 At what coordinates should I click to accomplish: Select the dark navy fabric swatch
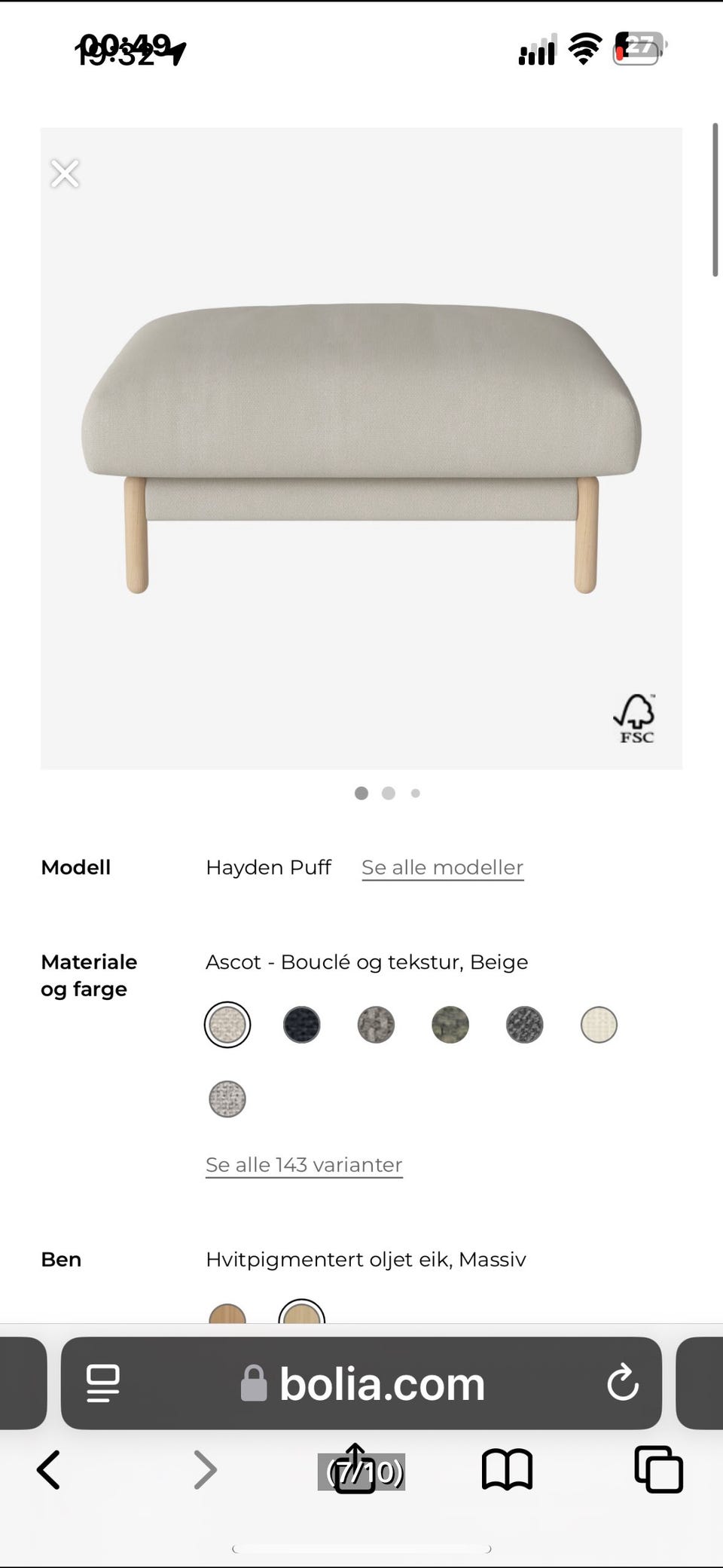(x=301, y=1025)
